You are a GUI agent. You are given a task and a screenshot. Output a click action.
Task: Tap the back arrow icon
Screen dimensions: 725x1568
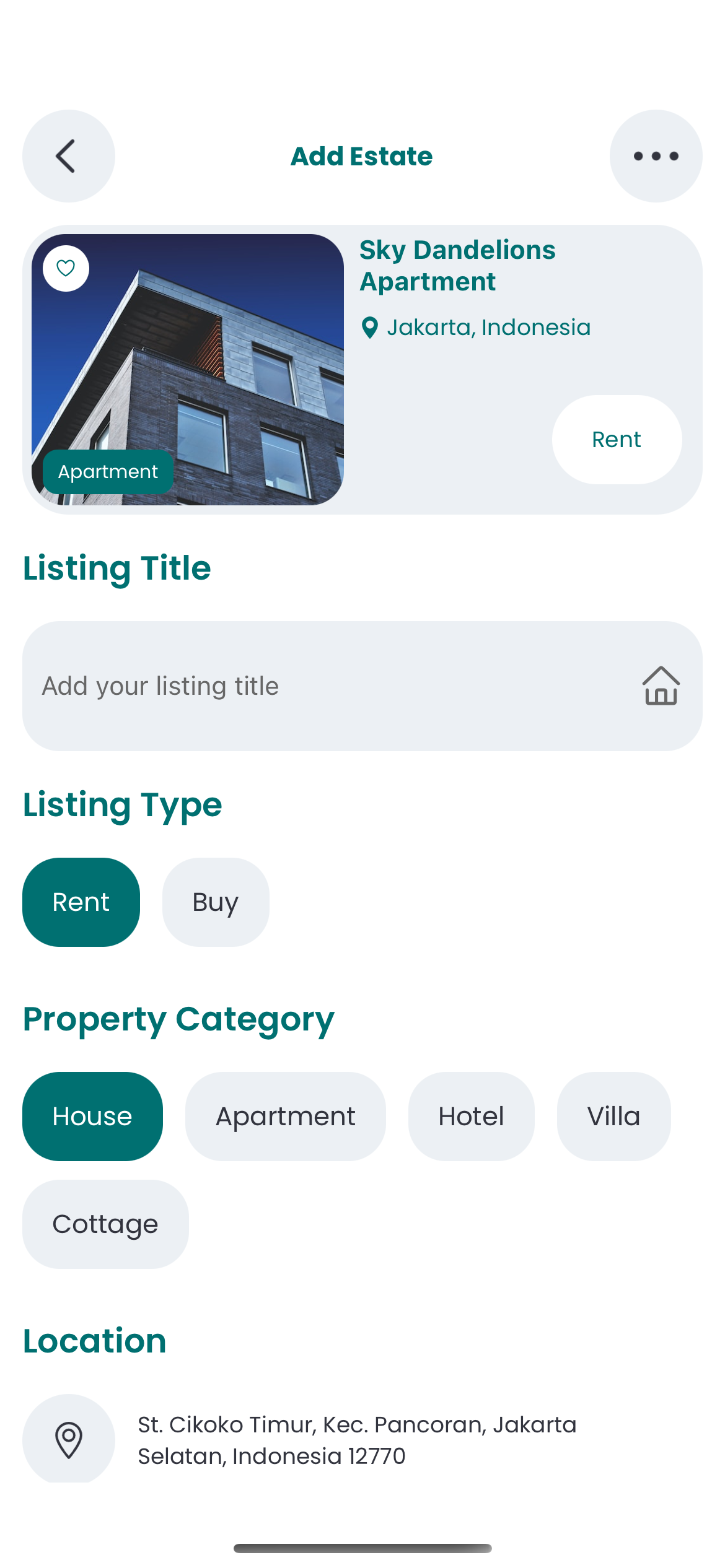pyautogui.click(x=68, y=156)
